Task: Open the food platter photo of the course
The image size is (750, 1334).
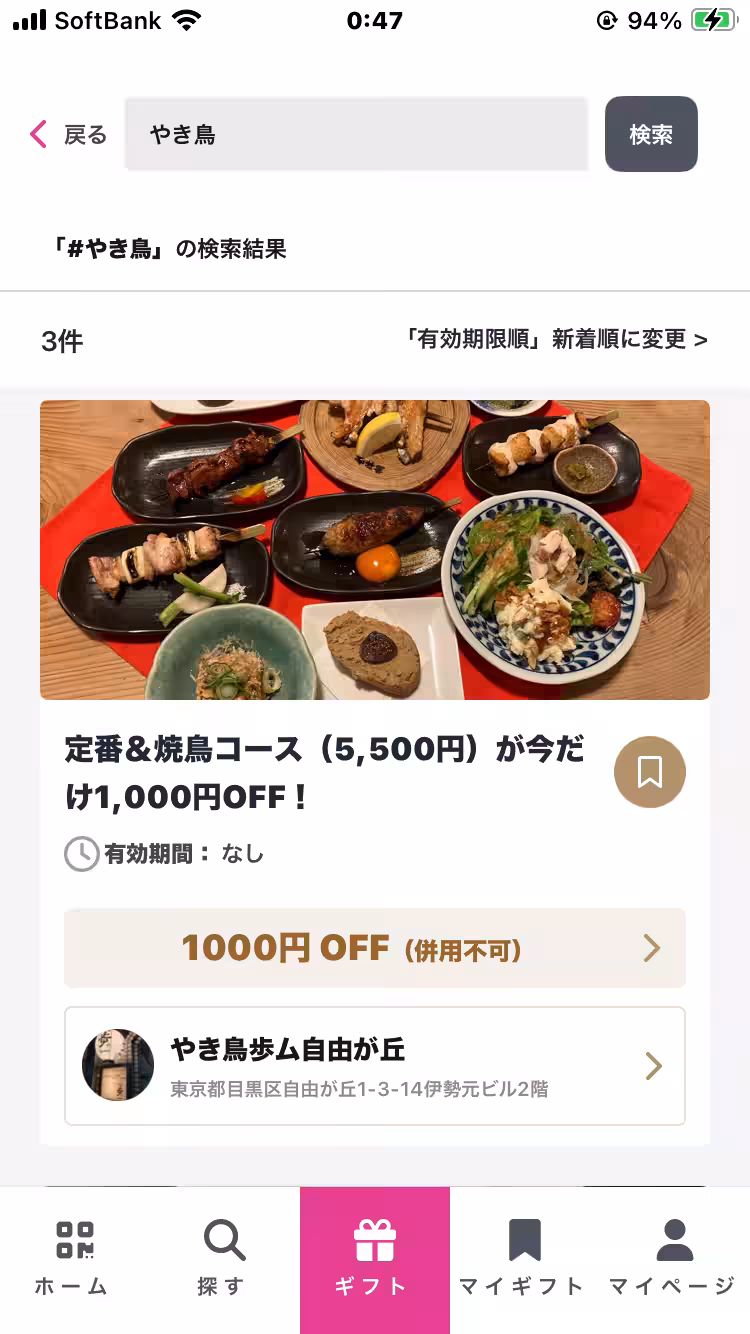Action: [x=374, y=549]
